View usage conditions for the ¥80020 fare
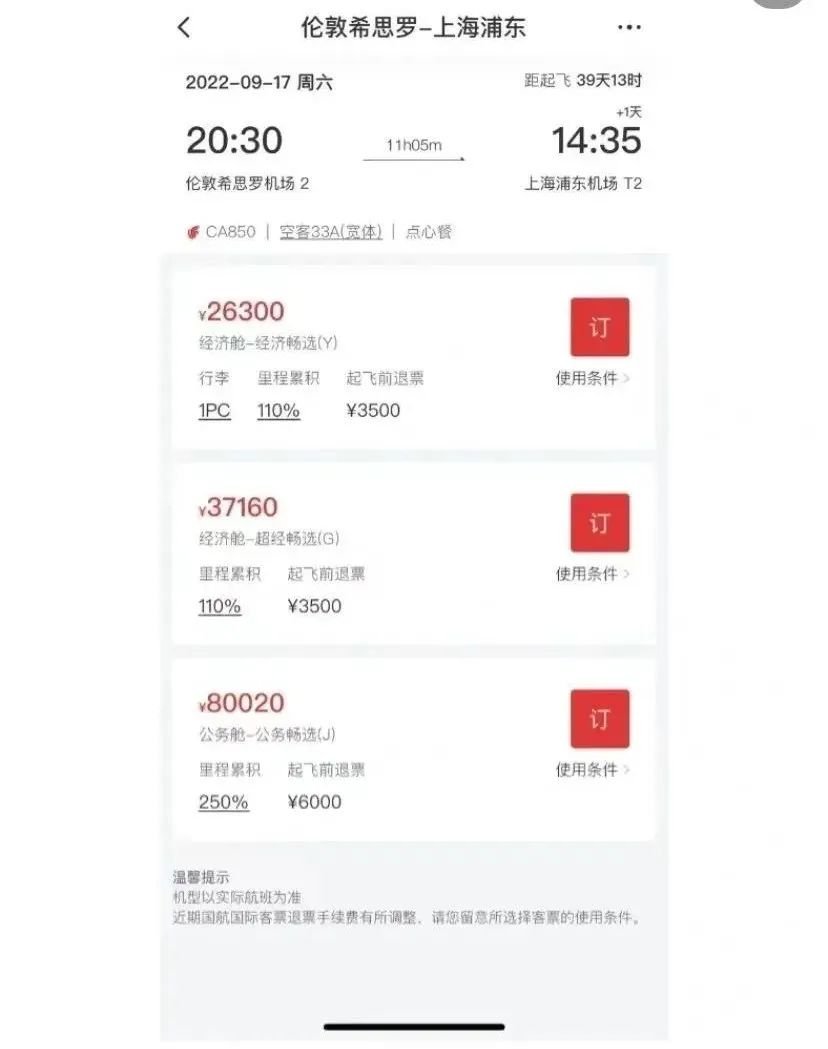The height and width of the screenshot is (1049, 828). 592,770
